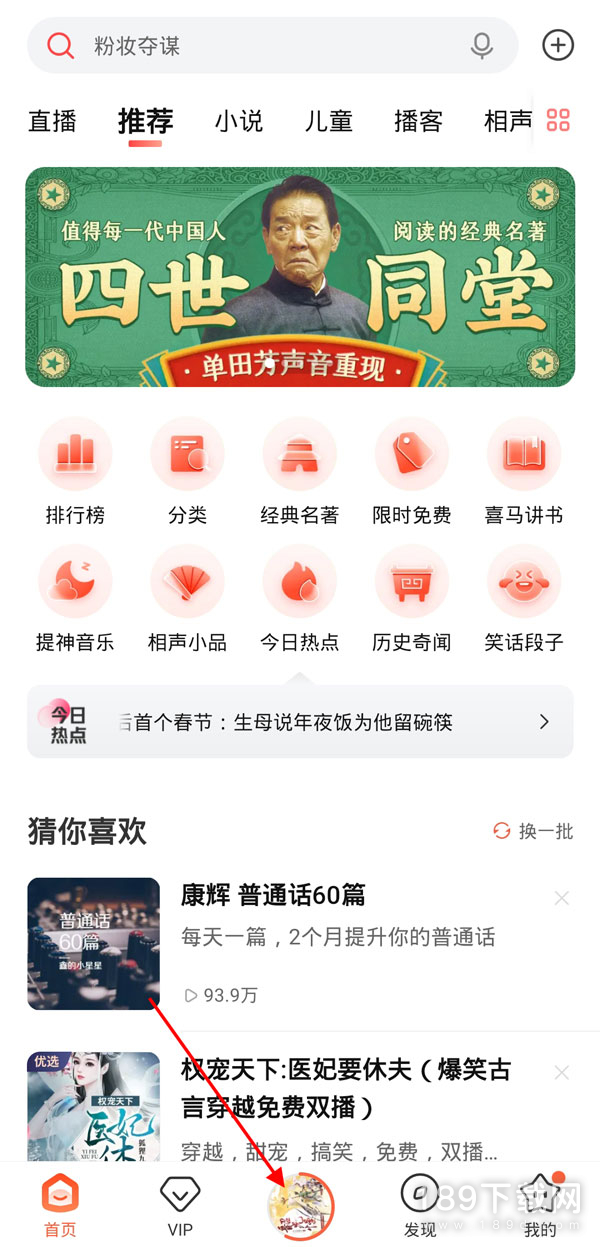
Task: Open 相声小品 category
Action: point(187,599)
